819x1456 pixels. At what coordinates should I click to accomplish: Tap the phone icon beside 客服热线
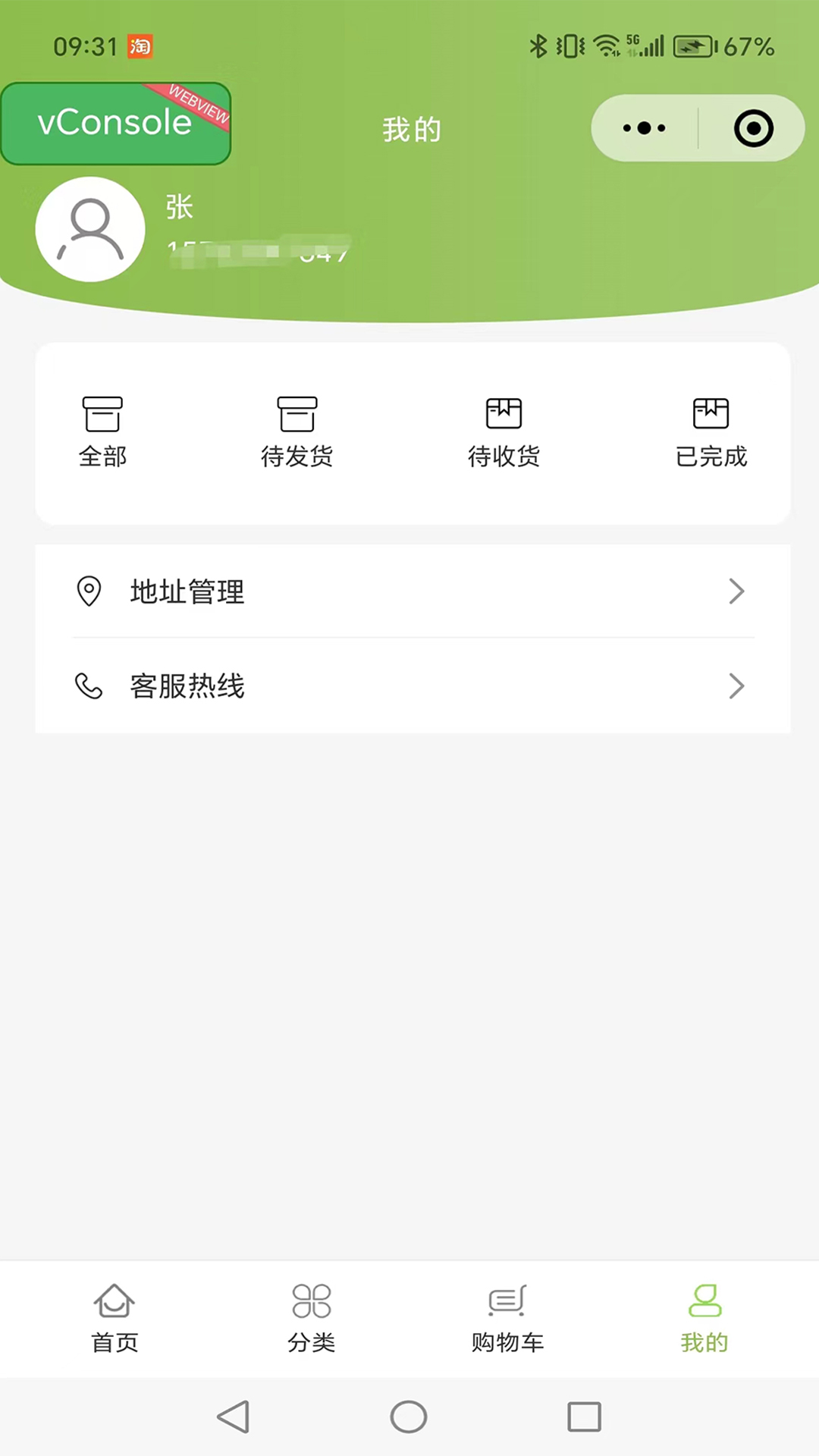89,686
